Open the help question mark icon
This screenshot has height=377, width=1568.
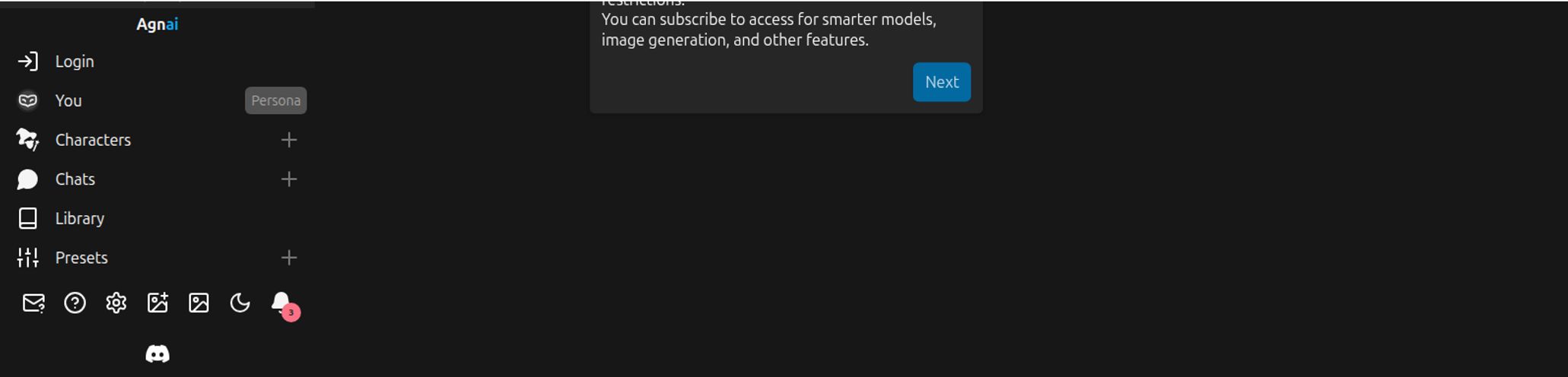coord(75,303)
